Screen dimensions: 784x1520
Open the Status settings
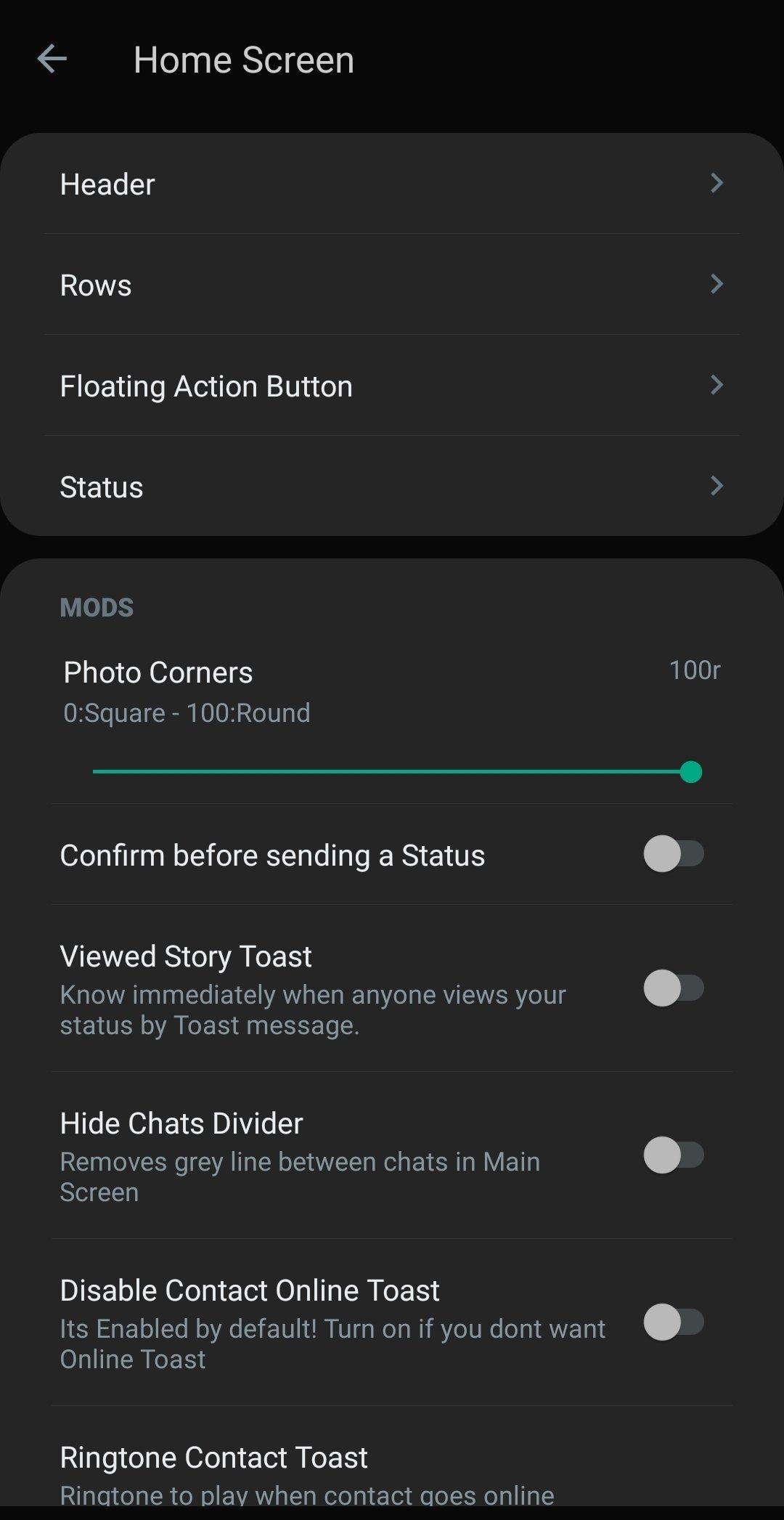pyautogui.click(x=392, y=487)
